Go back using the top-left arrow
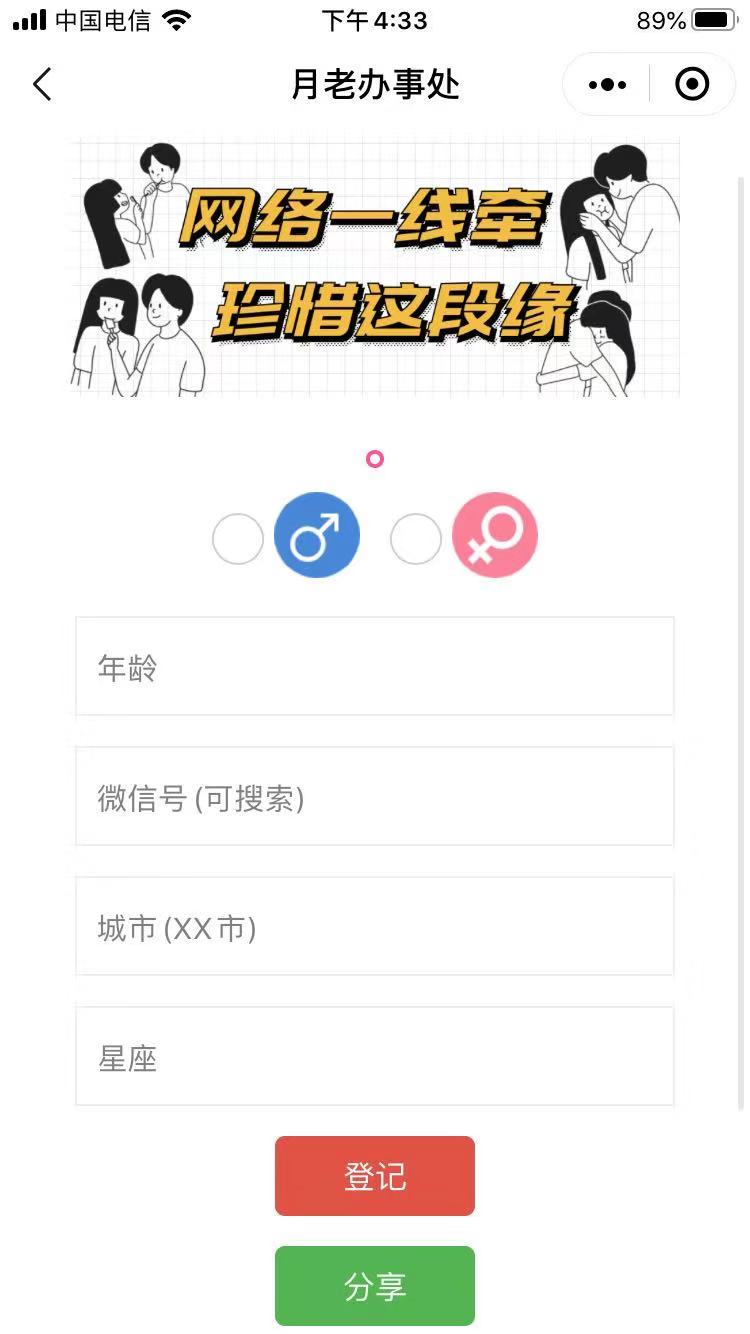Screen dimensions: 750x1334 (42, 85)
